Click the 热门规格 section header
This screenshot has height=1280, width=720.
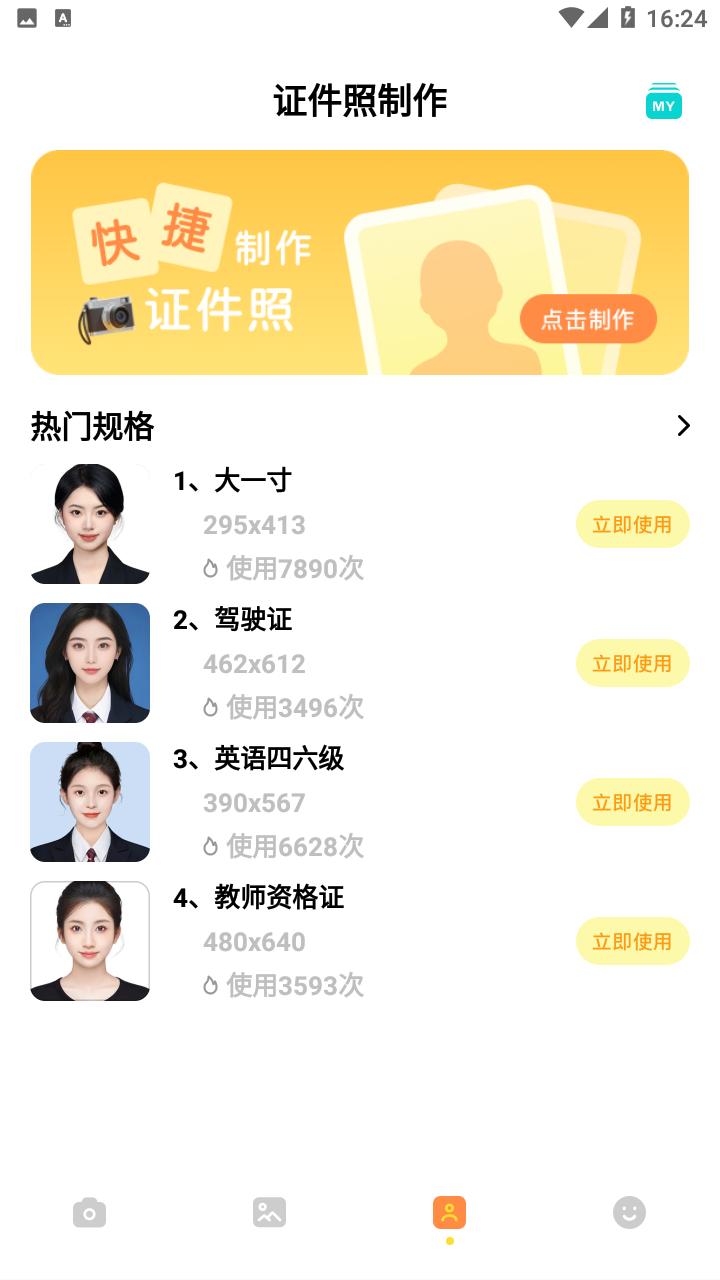click(x=92, y=426)
